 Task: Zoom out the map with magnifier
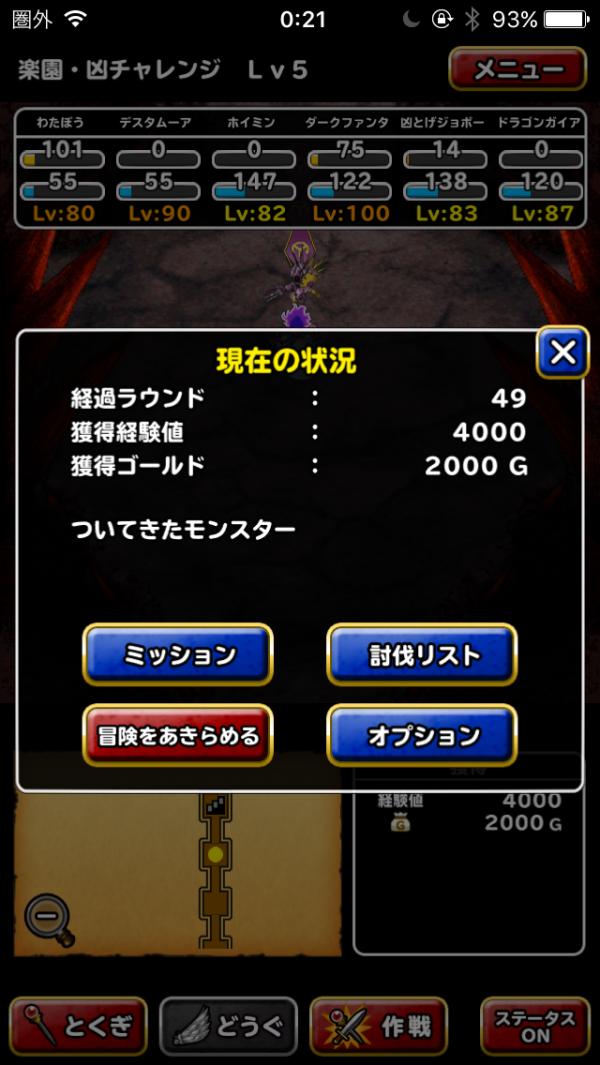point(47,918)
